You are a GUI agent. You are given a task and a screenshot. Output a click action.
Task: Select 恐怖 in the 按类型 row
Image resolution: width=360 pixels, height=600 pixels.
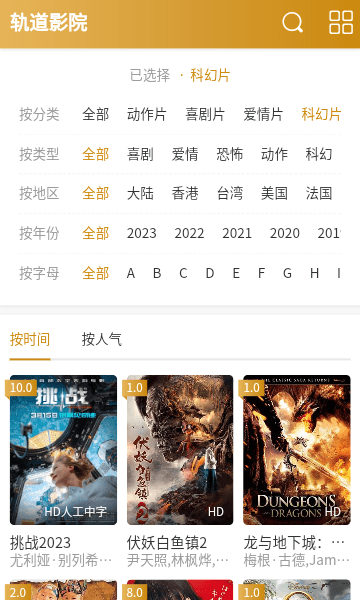point(230,154)
